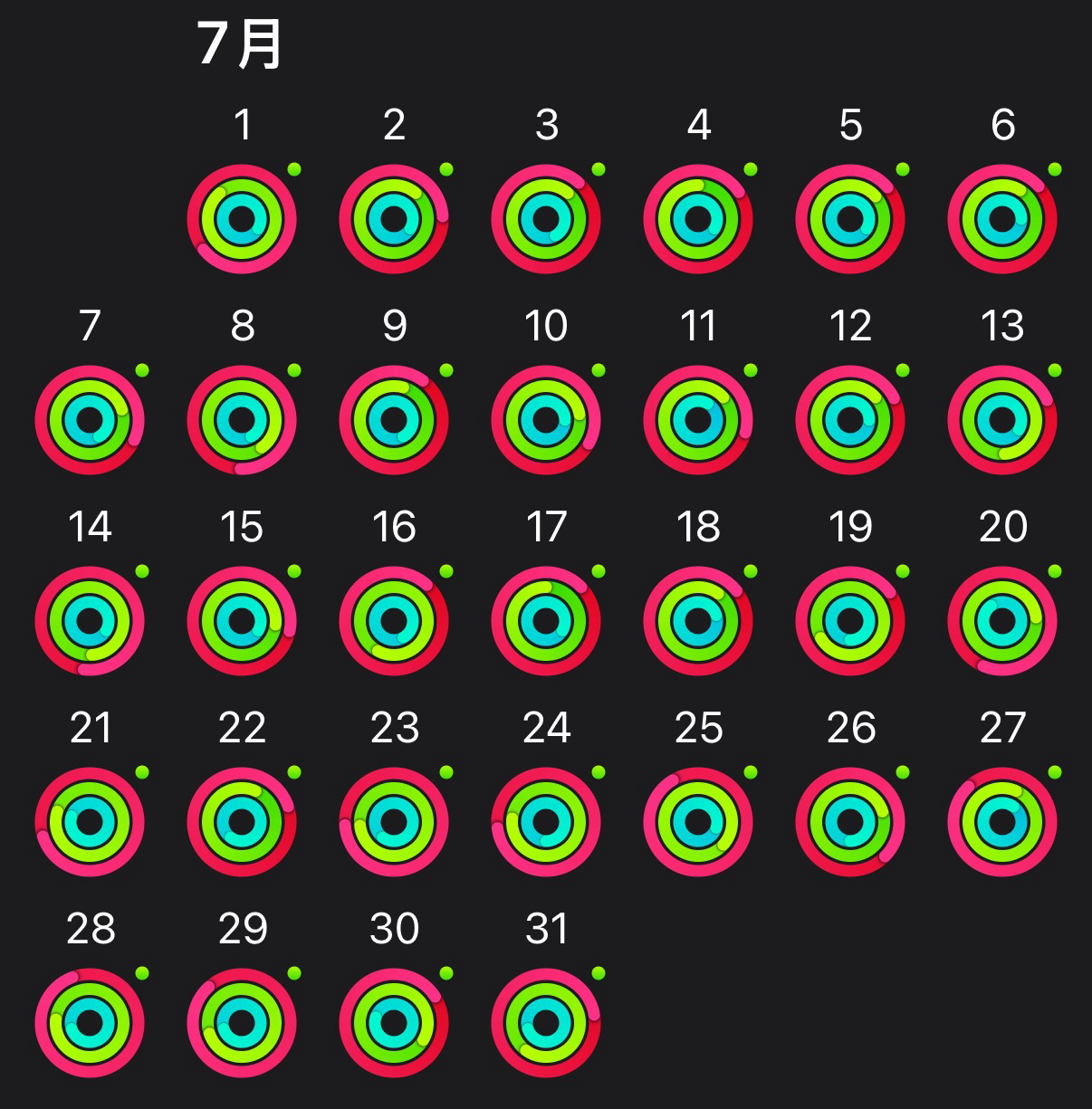Click the day label 22

pos(242,725)
